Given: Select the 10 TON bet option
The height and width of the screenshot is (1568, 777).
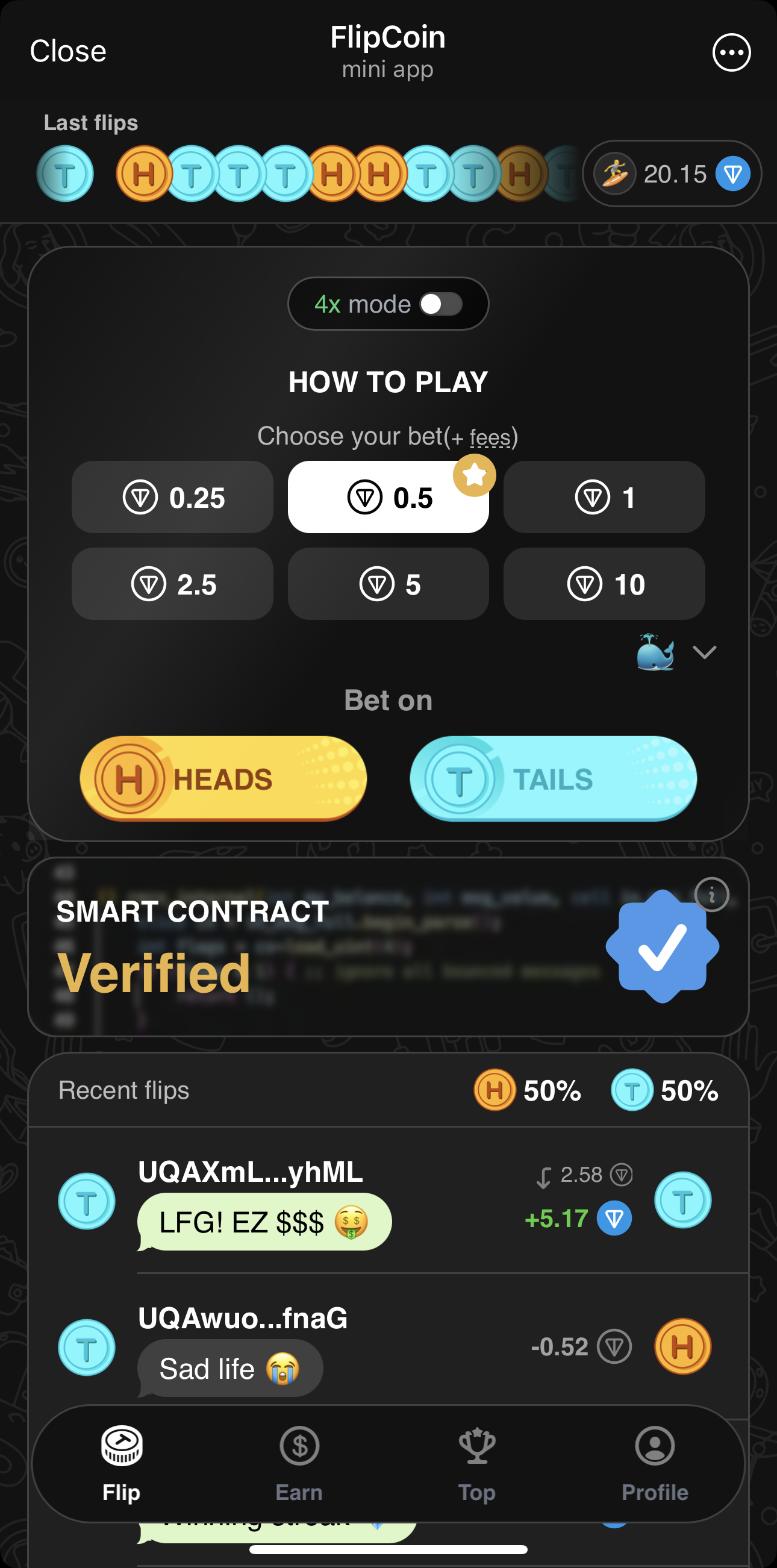Looking at the screenshot, I should (604, 584).
